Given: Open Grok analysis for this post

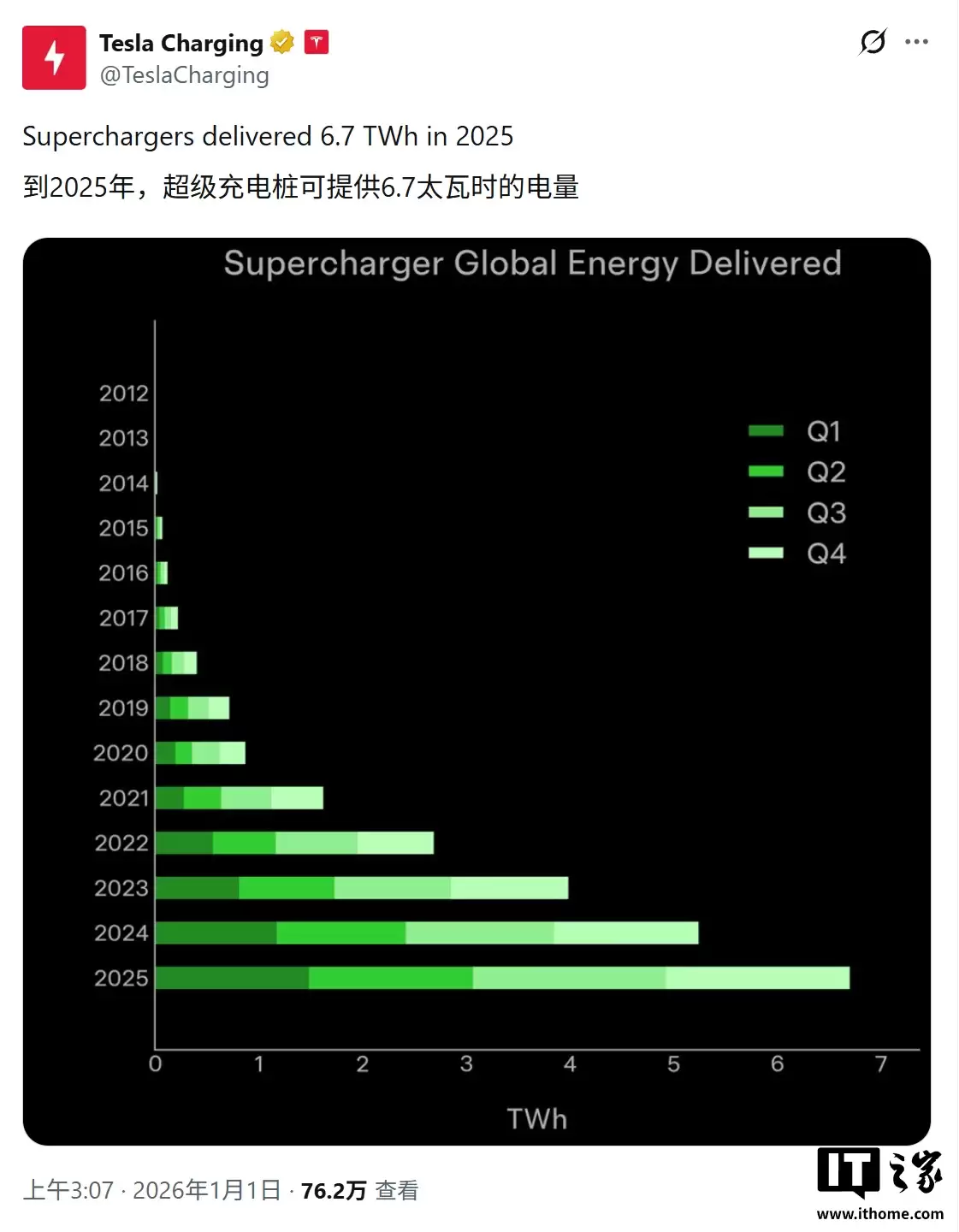Looking at the screenshot, I should pos(872,42).
